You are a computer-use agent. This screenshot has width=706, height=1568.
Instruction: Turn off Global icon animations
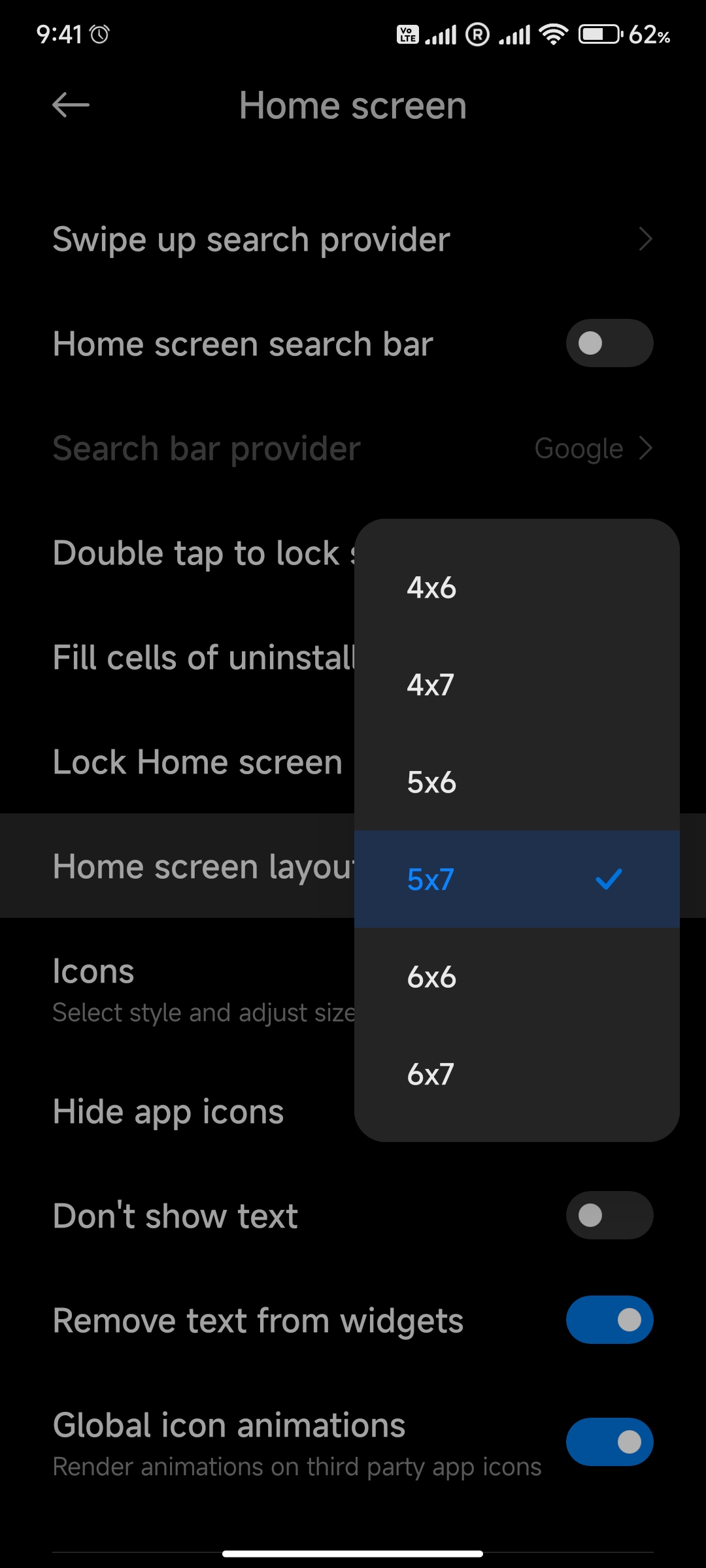coord(609,1442)
